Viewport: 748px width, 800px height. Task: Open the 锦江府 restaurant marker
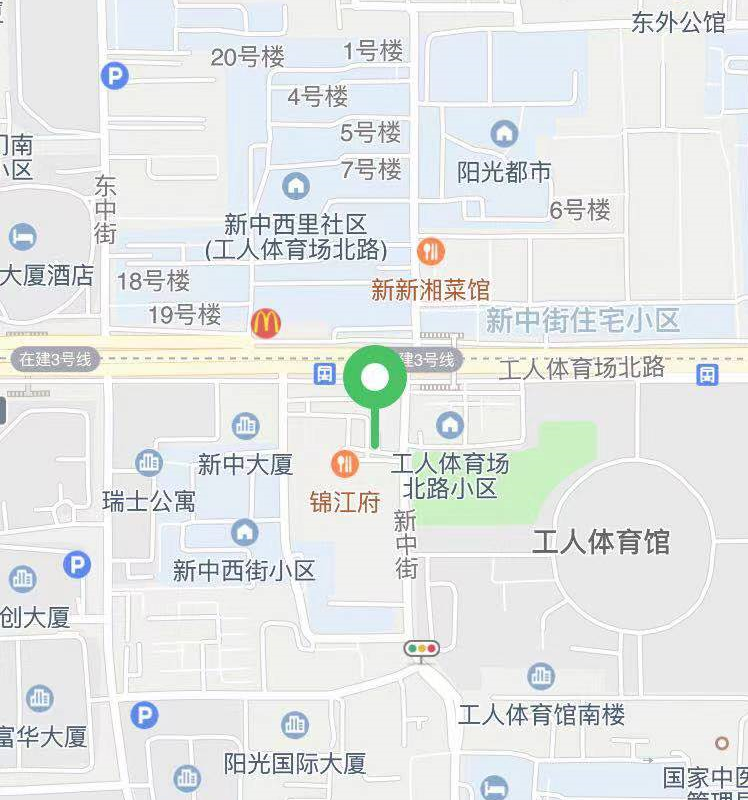coord(344,463)
